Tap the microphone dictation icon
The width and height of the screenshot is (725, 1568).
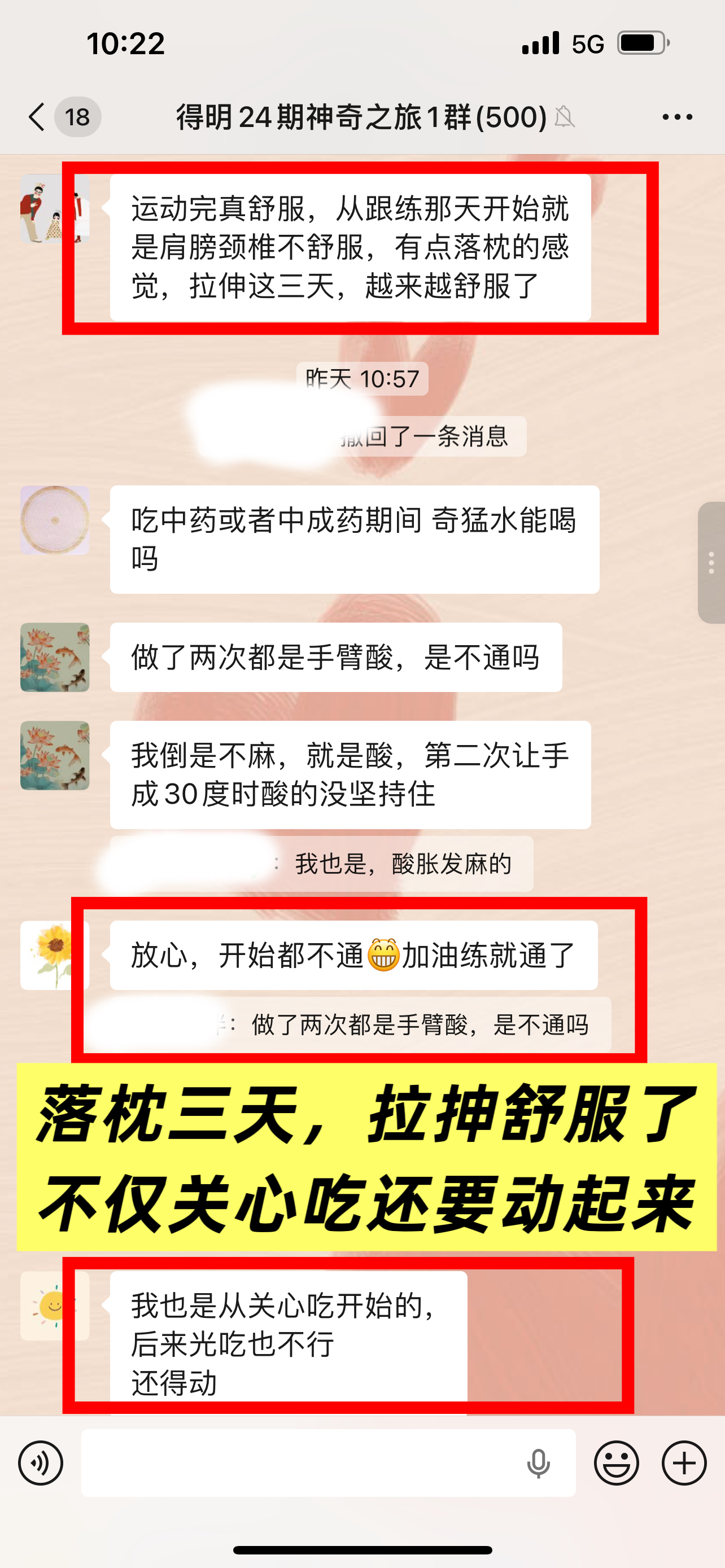point(538,1464)
